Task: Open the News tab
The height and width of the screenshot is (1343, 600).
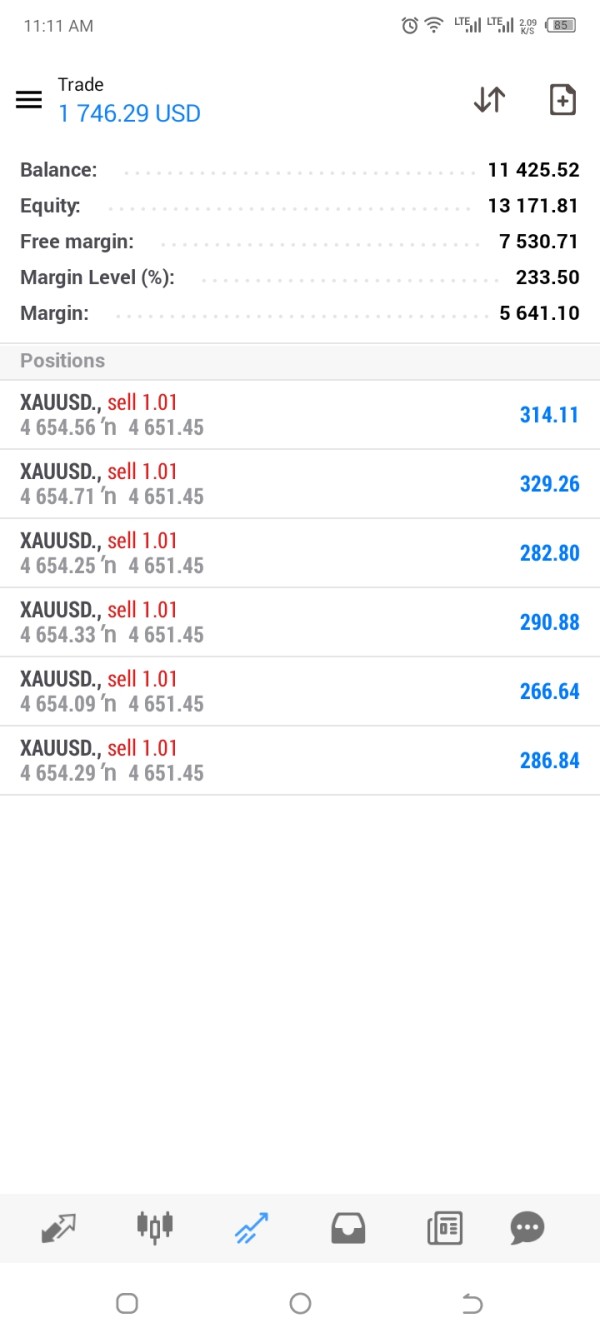Action: click(x=445, y=1227)
